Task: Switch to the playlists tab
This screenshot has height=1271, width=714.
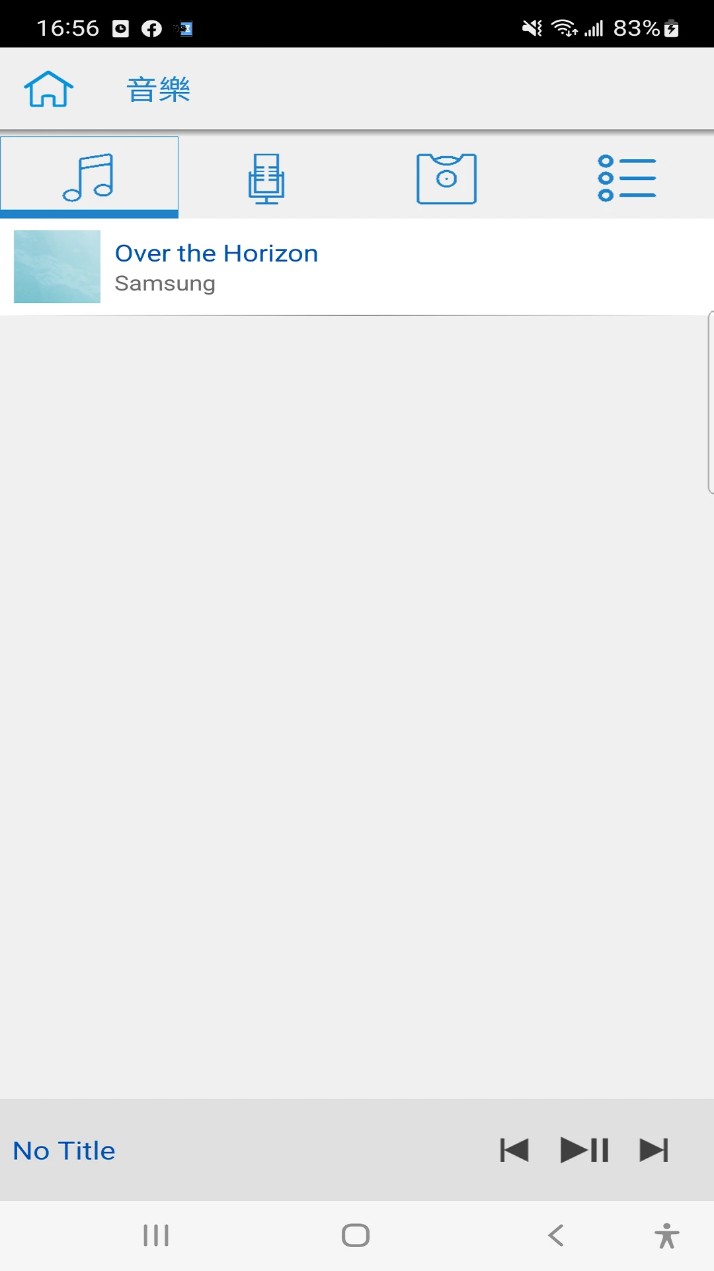Action: point(626,179)
